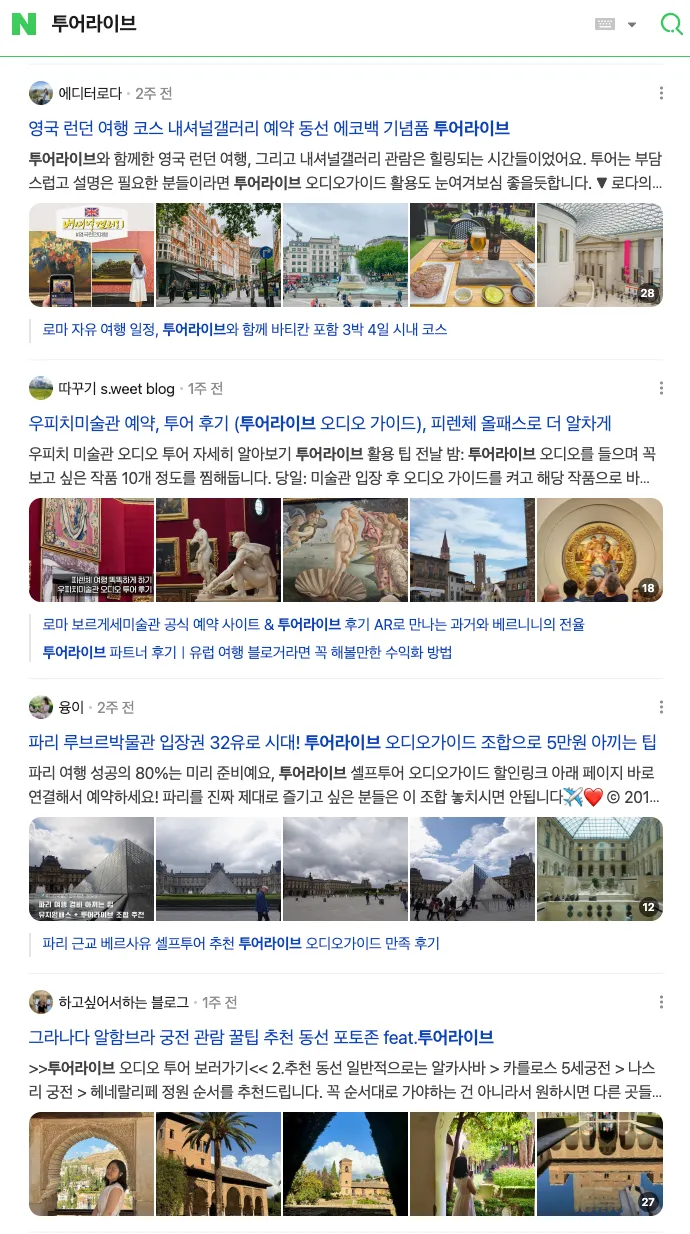Open related link 로마 자유 여행 일정
This screenshot has height=1234, width=690.
tap(245, 329)
